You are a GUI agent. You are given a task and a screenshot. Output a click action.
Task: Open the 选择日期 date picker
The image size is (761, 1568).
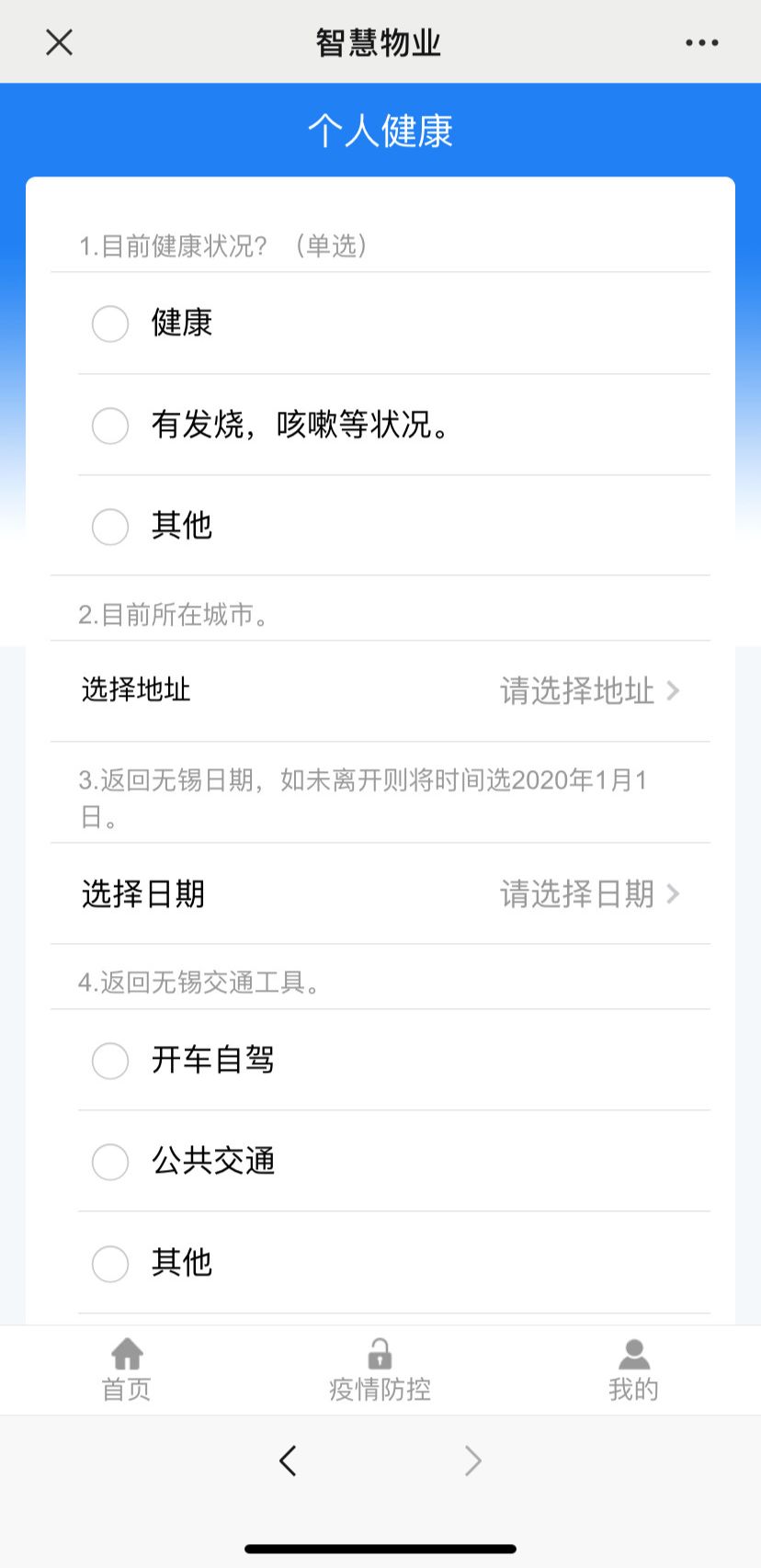click(380, 893)
